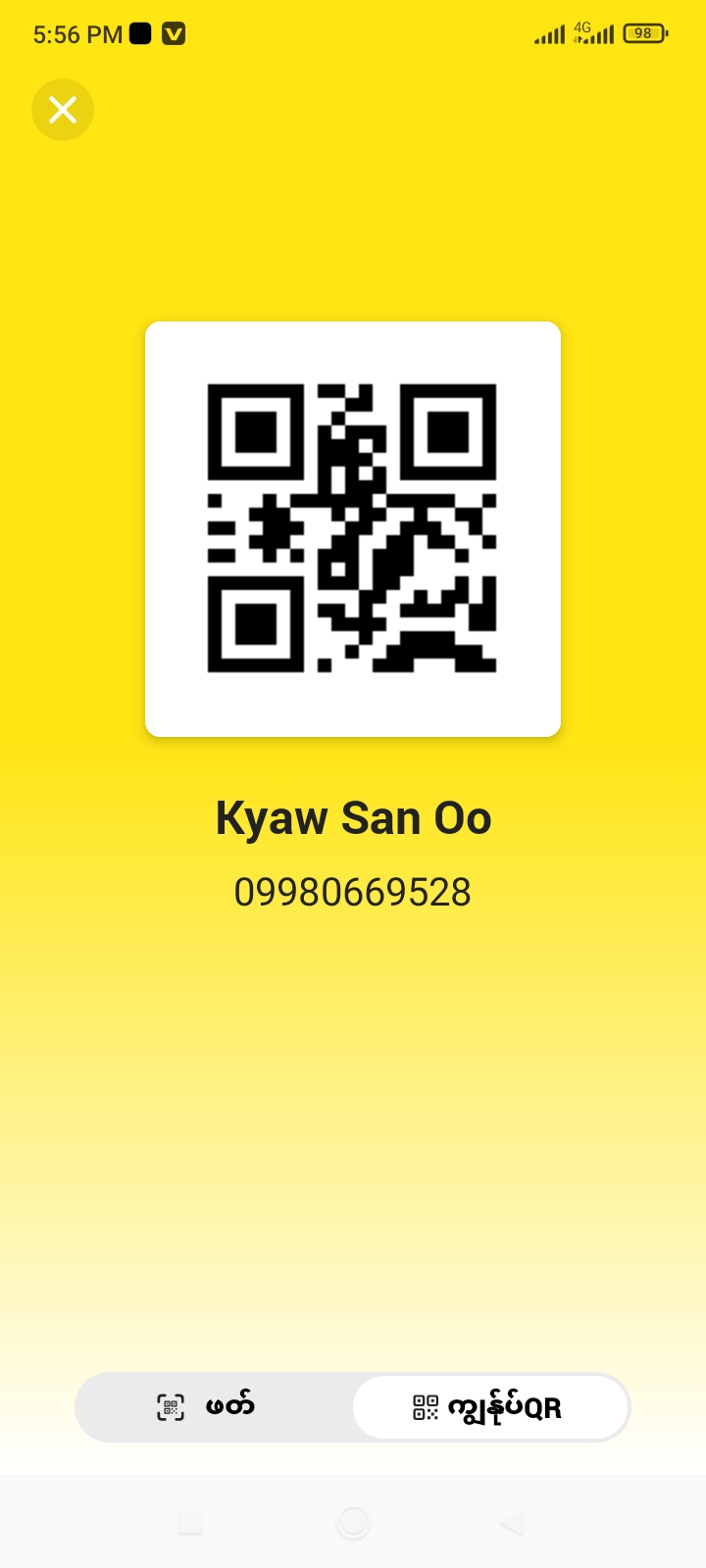Go to the home screen
Screen dimensions: 706x1568
pyautogui.click(x=353, y=1523)
